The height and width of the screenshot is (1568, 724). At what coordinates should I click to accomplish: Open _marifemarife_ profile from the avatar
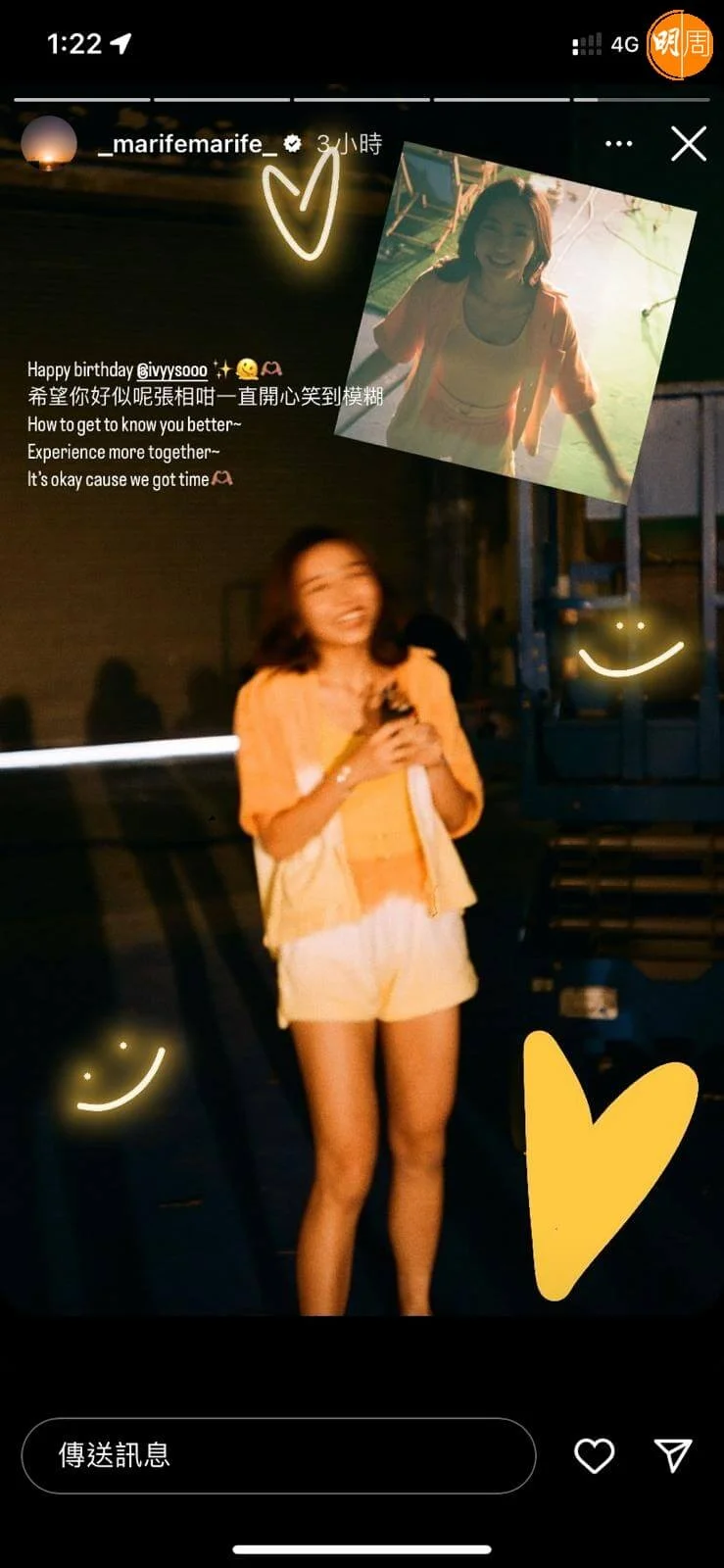49,144
